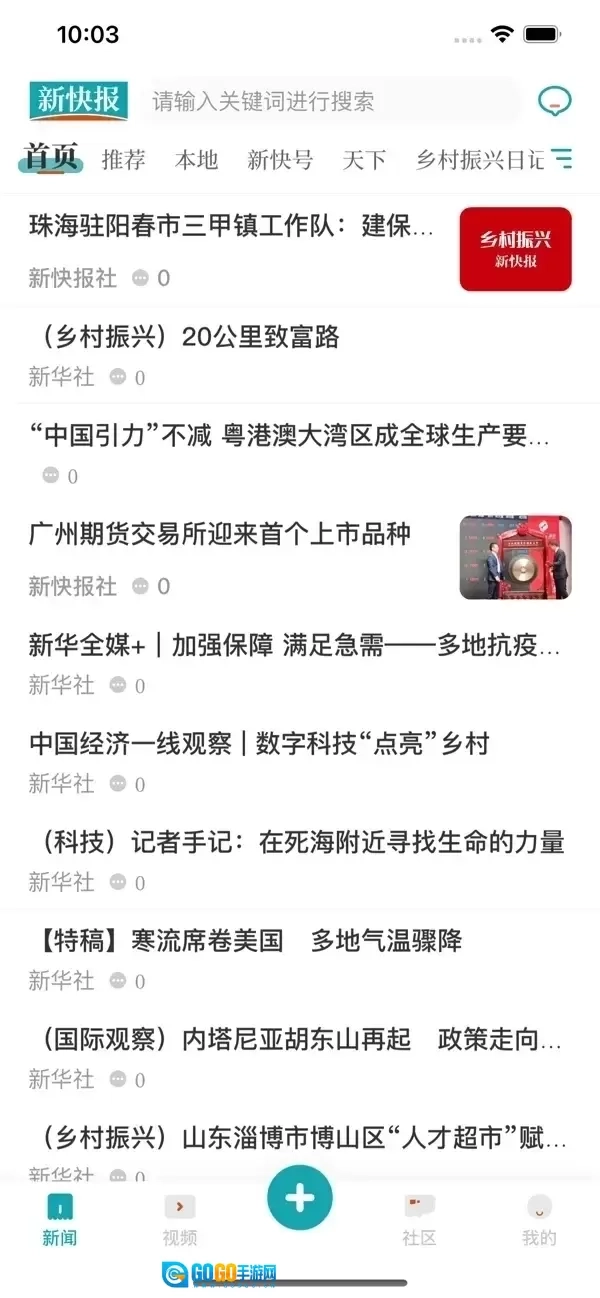This screenshot has height=1298, width=600.
Task: Switch to the 推荐 tab
Action: [124, 160]
